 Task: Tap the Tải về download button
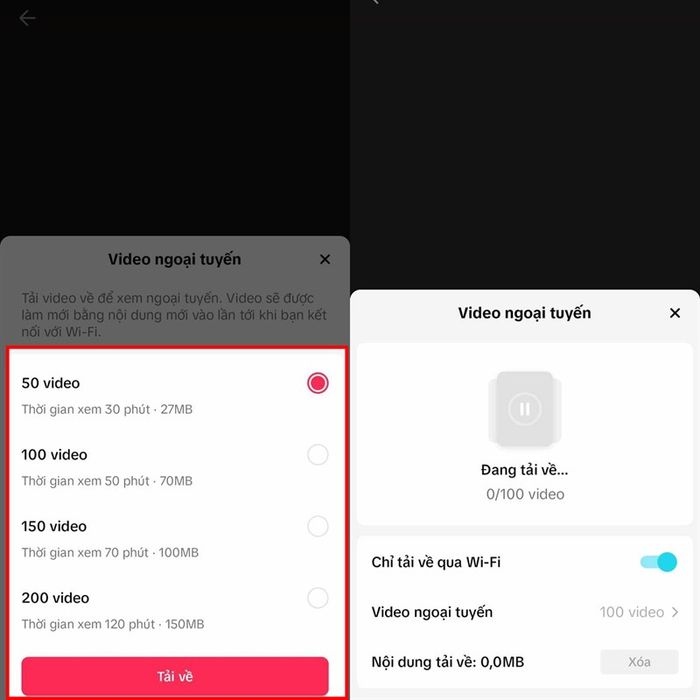175,676
